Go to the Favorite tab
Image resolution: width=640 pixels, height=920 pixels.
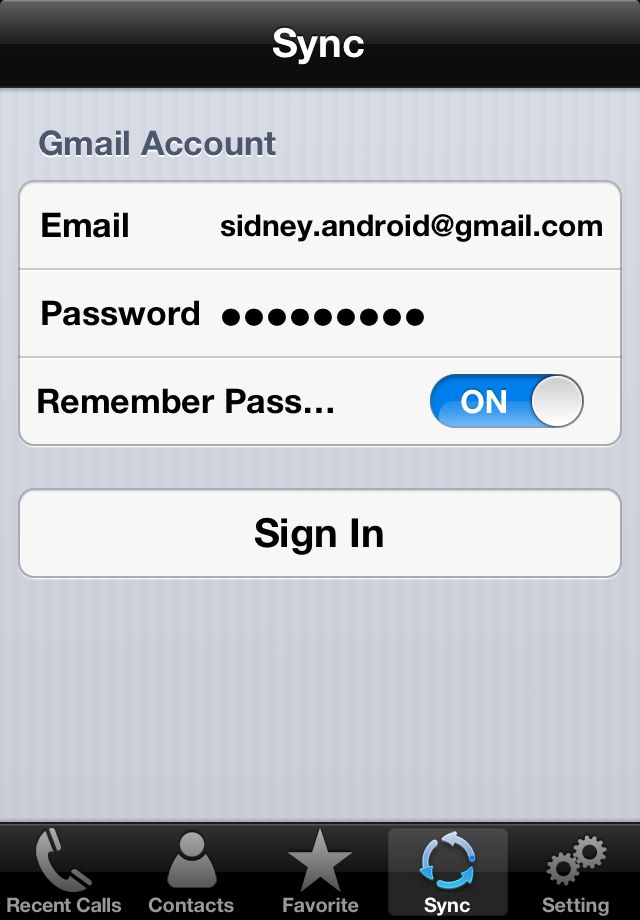(x=320, y=872)
